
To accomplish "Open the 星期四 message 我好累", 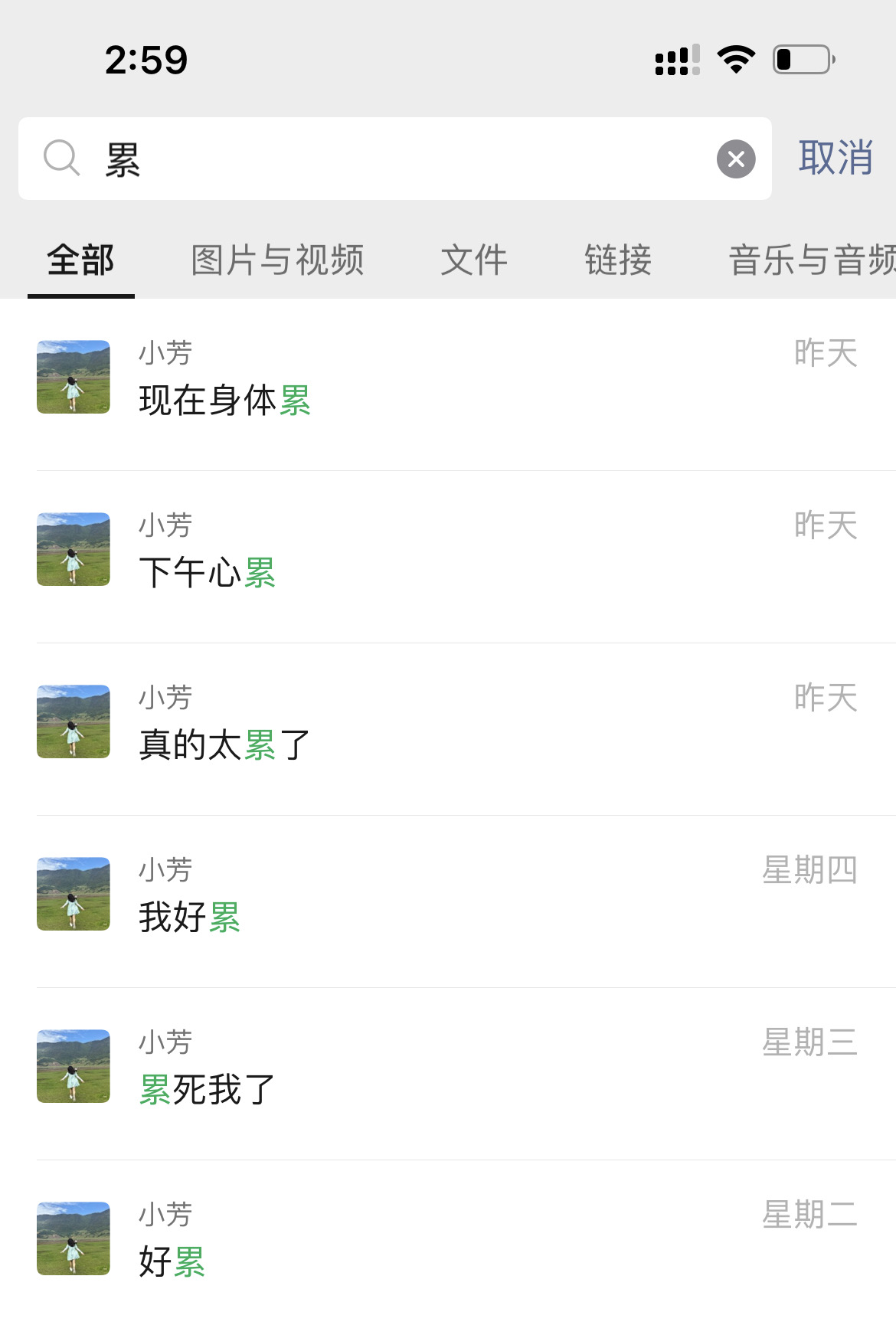I will [x=459, y=901].
